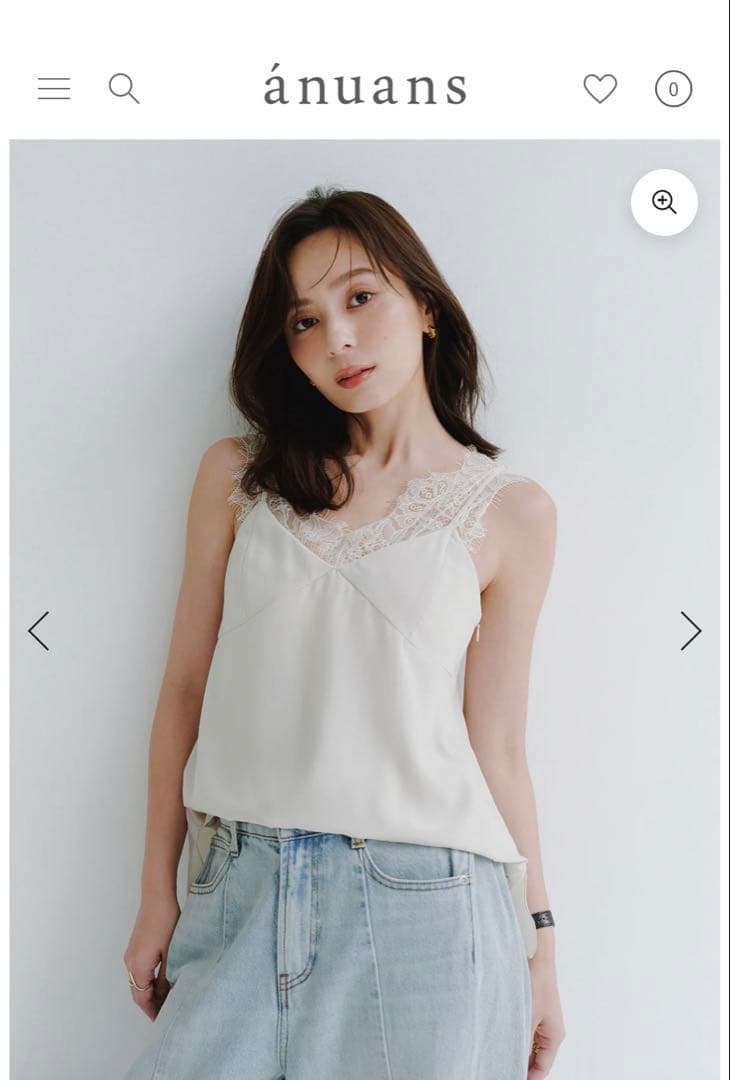Show the next product image
Viewport: 730px width, 1080px height.
(x=690, y=631)
